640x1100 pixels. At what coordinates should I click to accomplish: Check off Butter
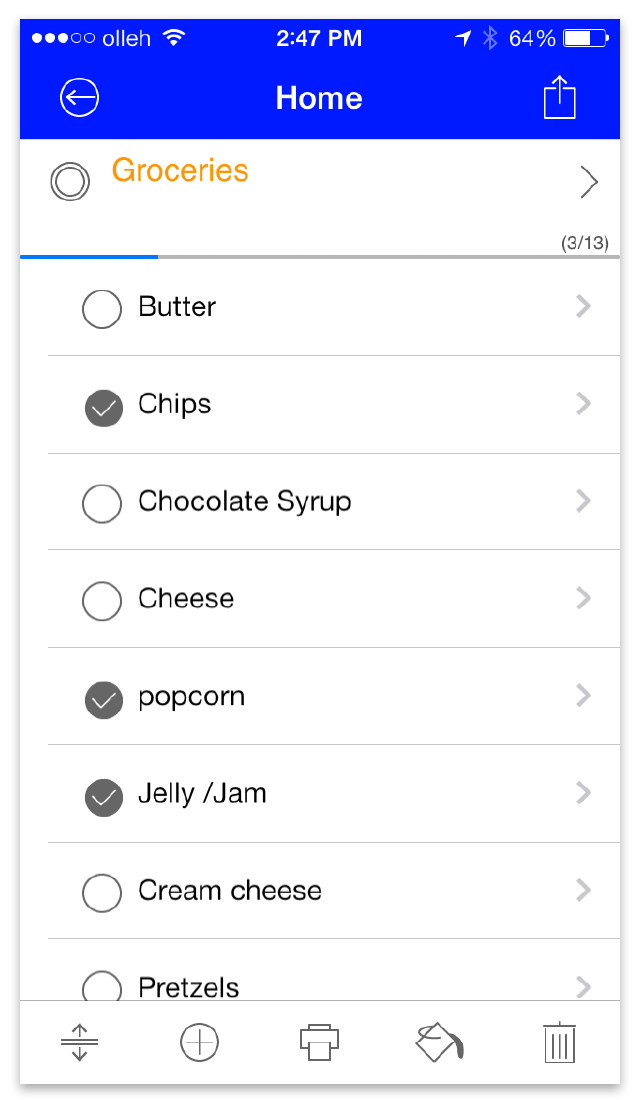[102, 309]
